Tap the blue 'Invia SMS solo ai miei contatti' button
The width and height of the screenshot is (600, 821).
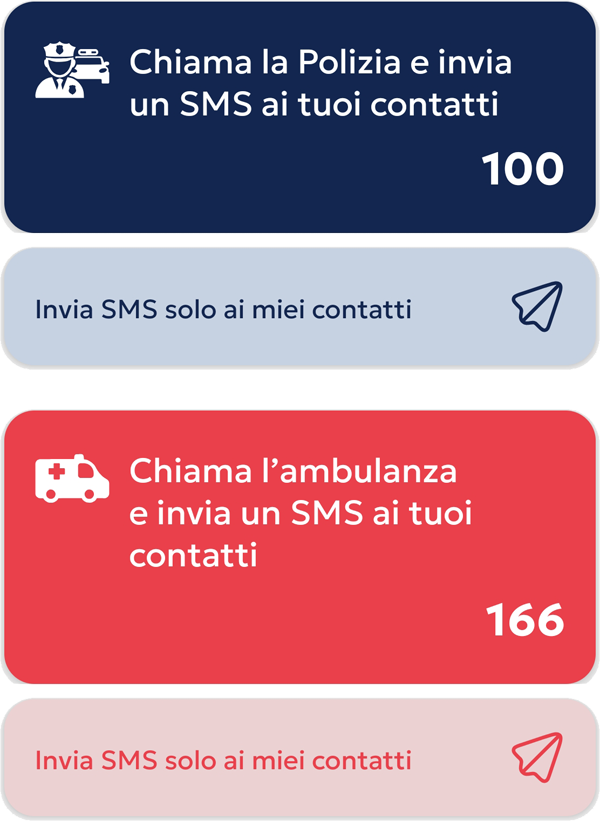coord(300,307)
